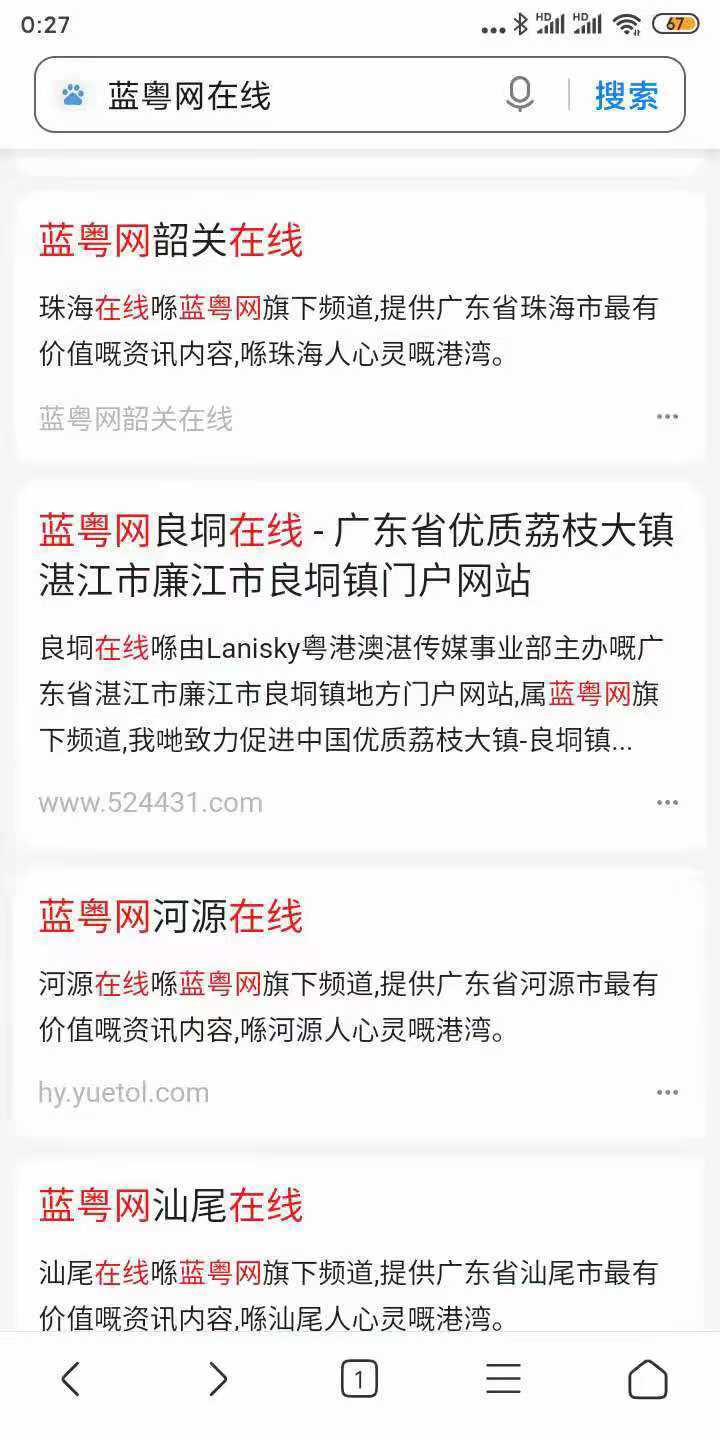Go back using the browser back arrow
This screenshot has height=1440, width=720.
point(70,1380)
